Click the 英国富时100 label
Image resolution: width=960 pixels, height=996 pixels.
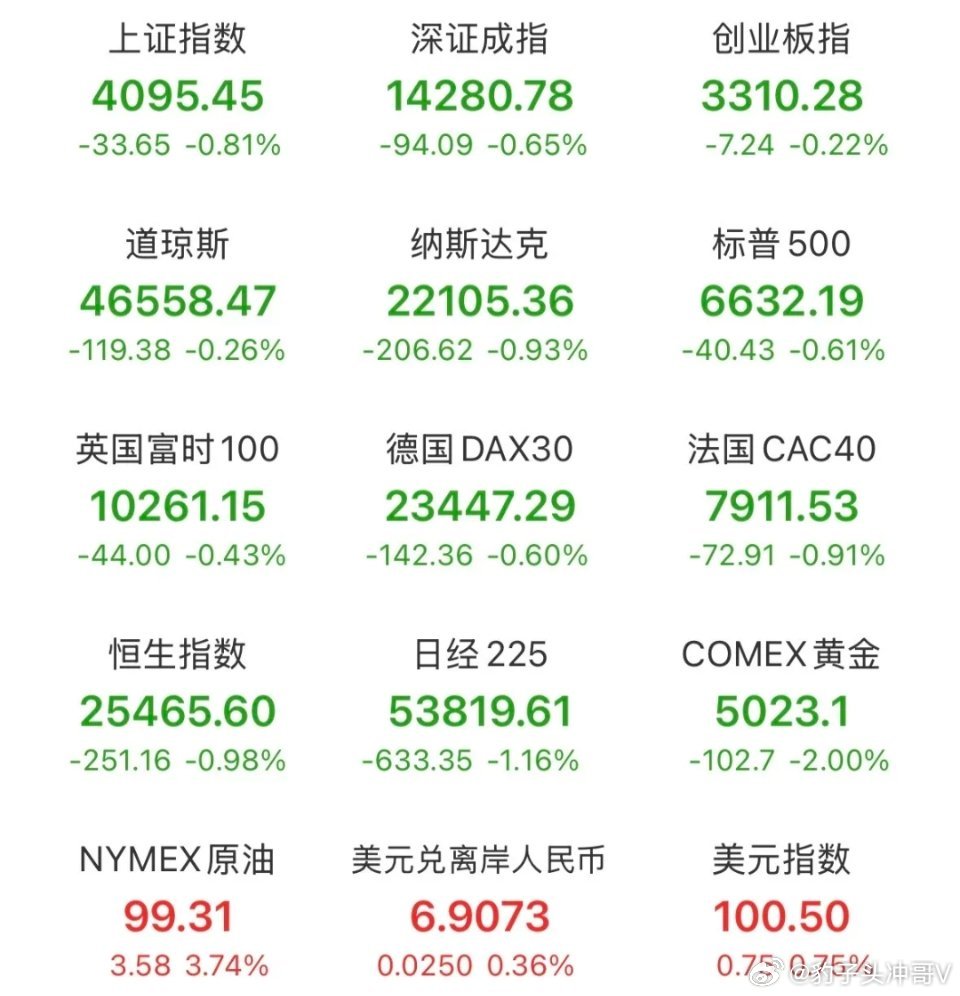tap(178, 449)
